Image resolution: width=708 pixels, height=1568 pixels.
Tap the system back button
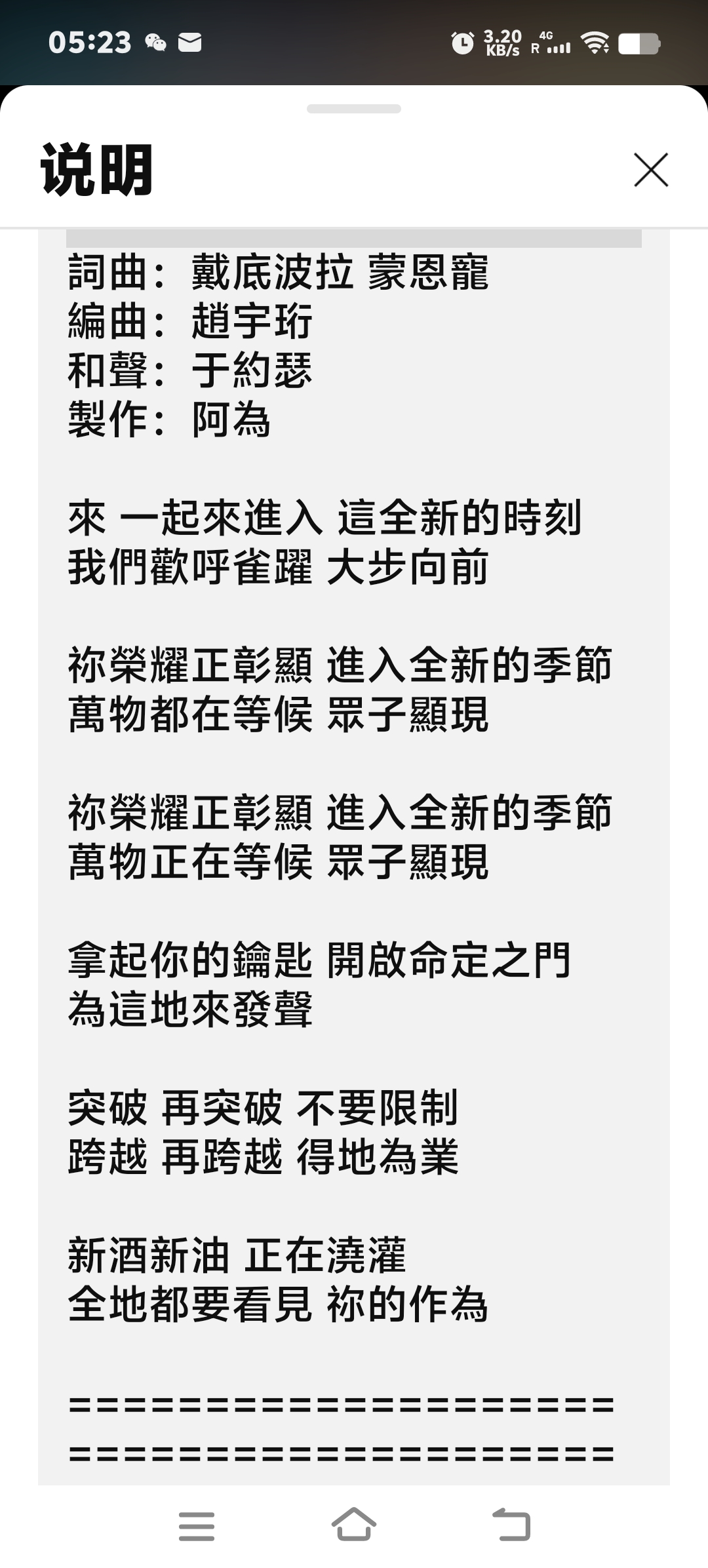[511, 1524]
